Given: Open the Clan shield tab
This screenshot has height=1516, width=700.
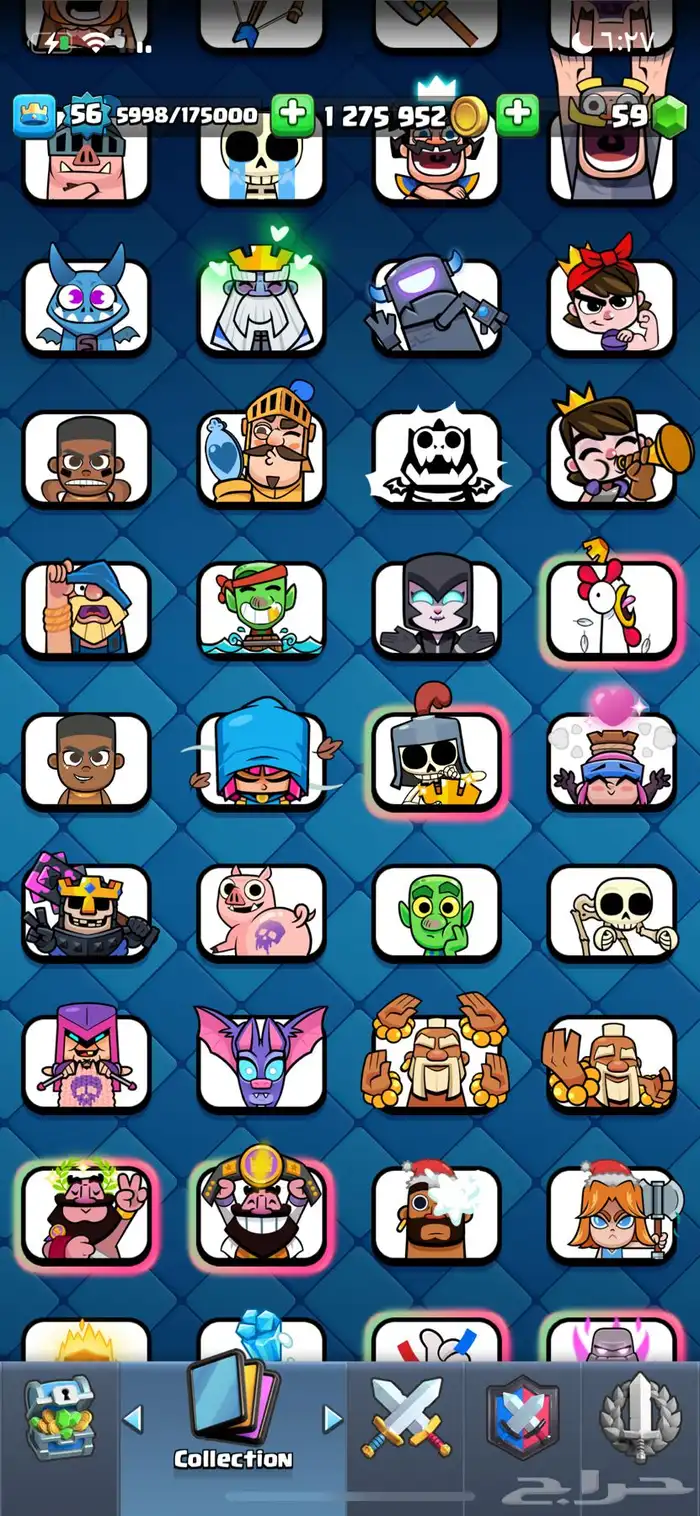Looking at the screenshot, I should (x=522, y=1418).
